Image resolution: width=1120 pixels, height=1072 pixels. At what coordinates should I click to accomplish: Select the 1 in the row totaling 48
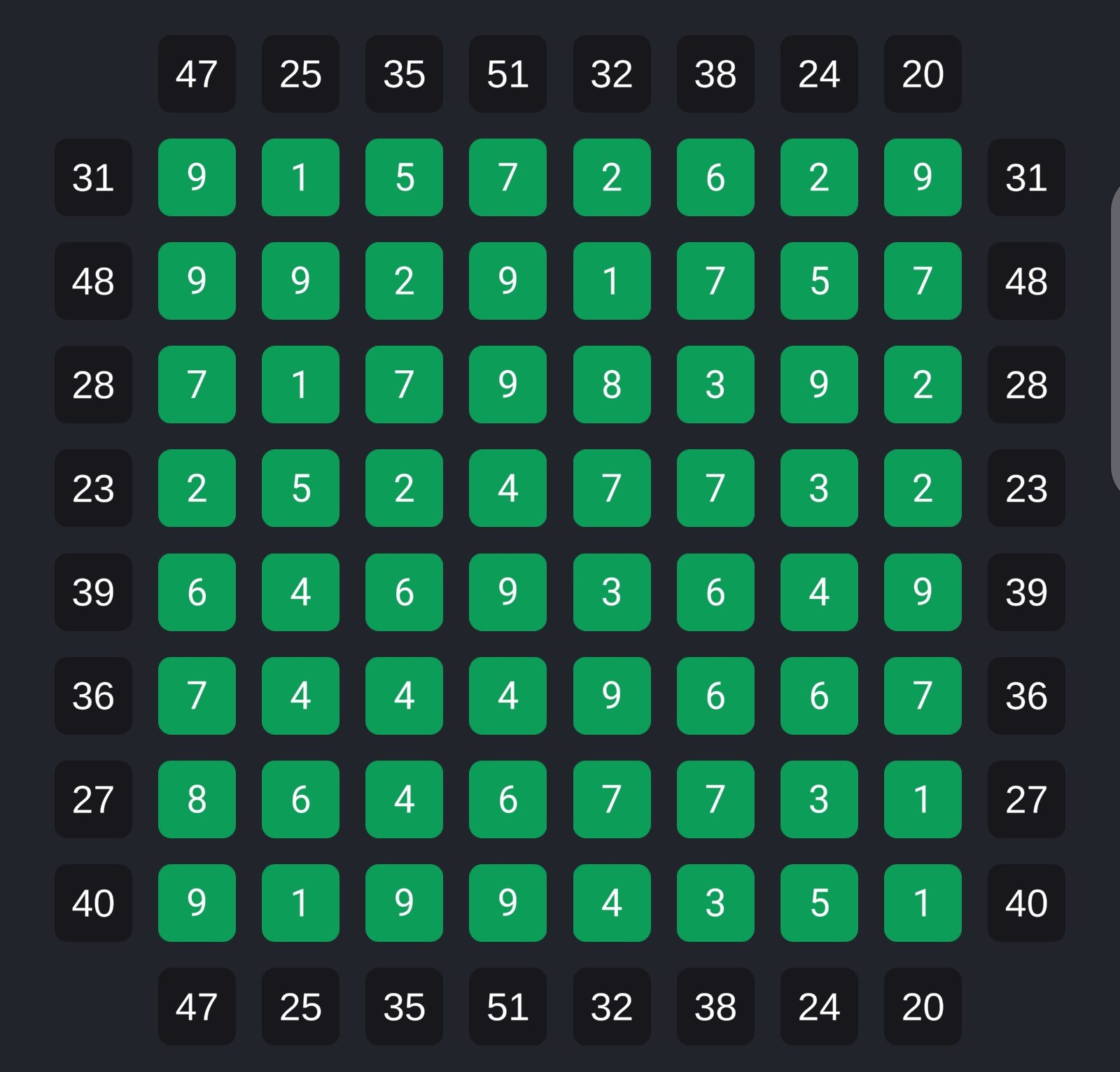coord(611,281)
